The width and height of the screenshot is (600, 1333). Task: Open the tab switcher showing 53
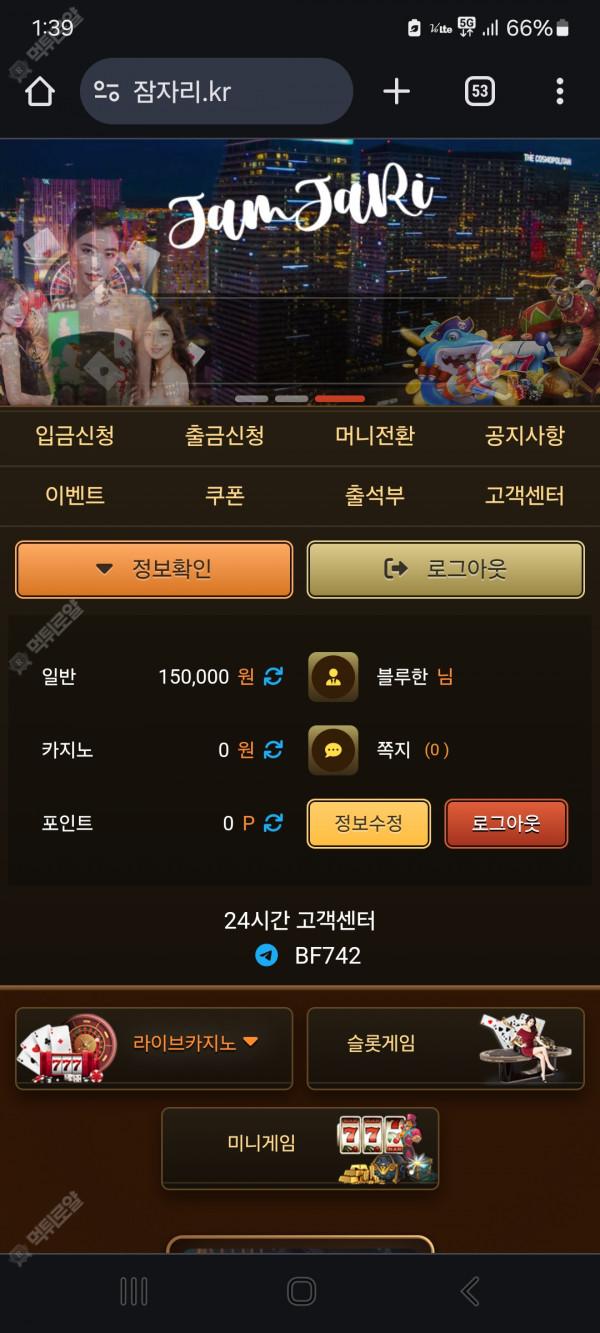pyautogui.click(x=479, y=92)
